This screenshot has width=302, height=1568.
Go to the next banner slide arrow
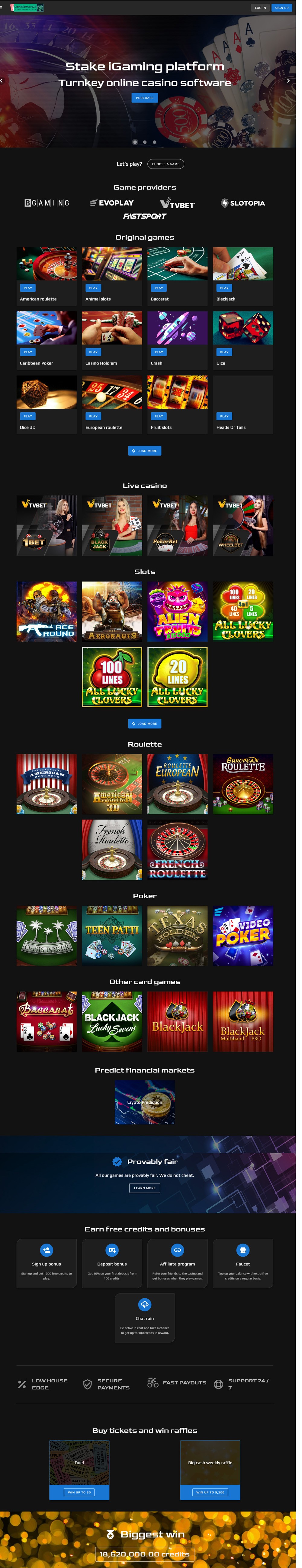click(294, 82)
